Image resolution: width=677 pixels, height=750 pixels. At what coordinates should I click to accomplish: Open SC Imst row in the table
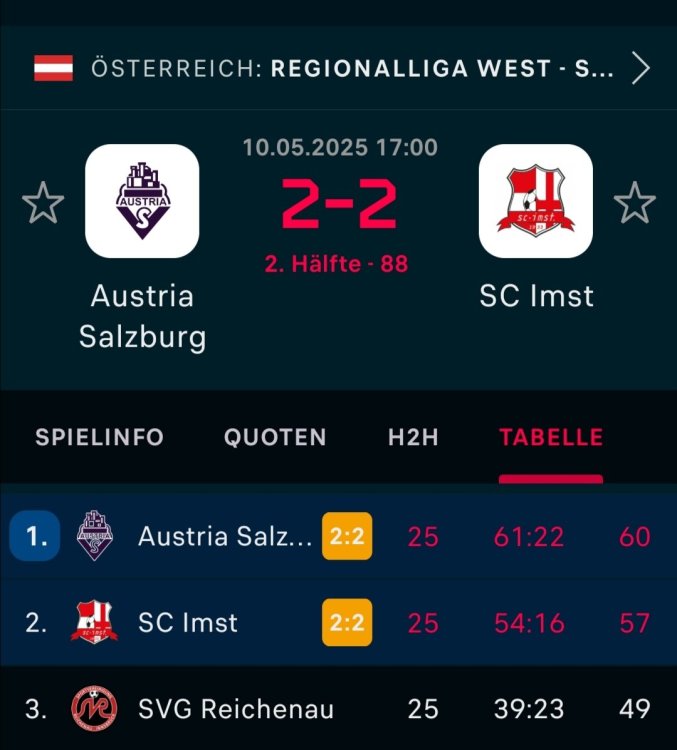point(188,623)
